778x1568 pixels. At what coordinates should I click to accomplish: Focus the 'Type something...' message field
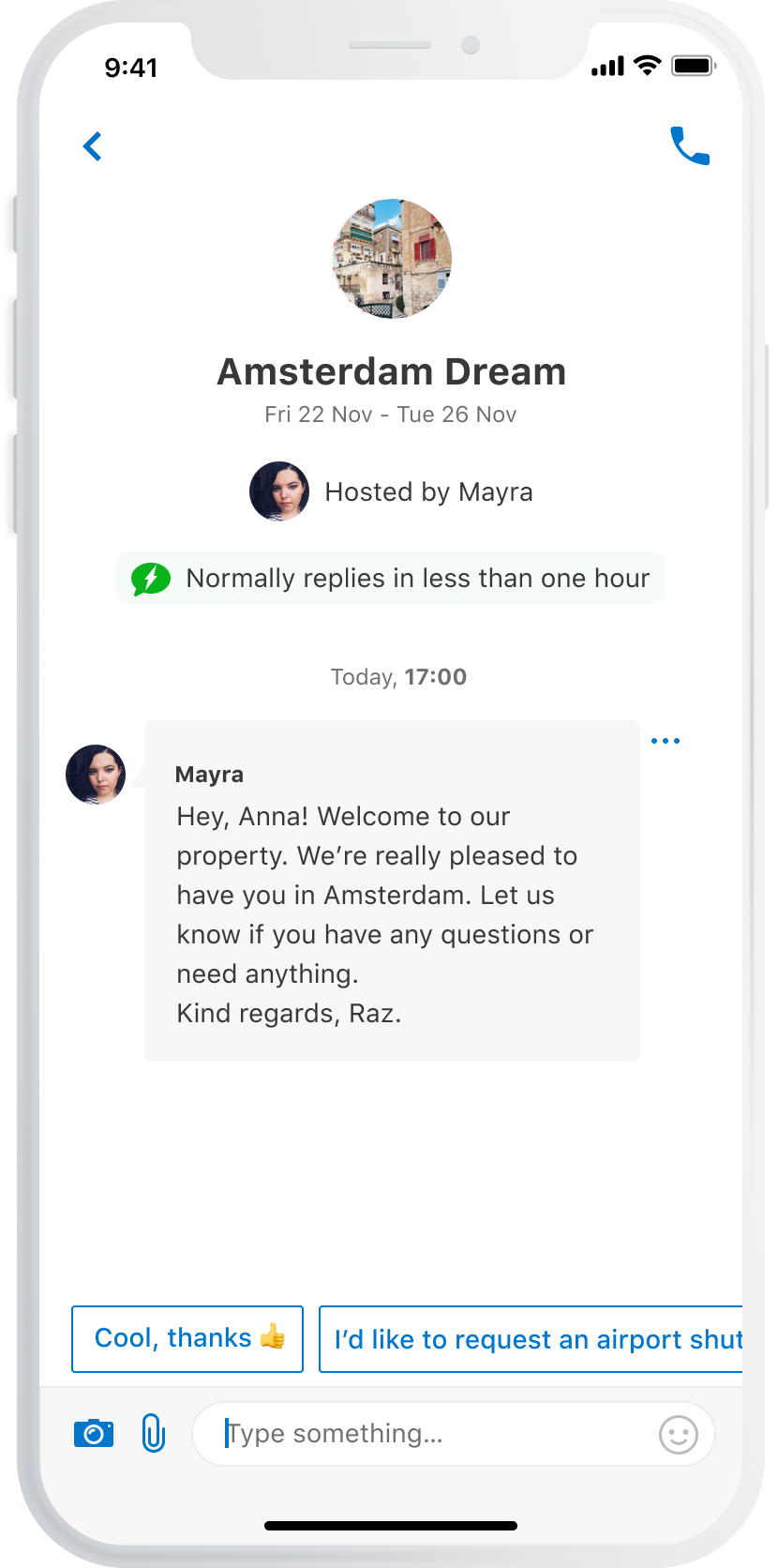422,1433
